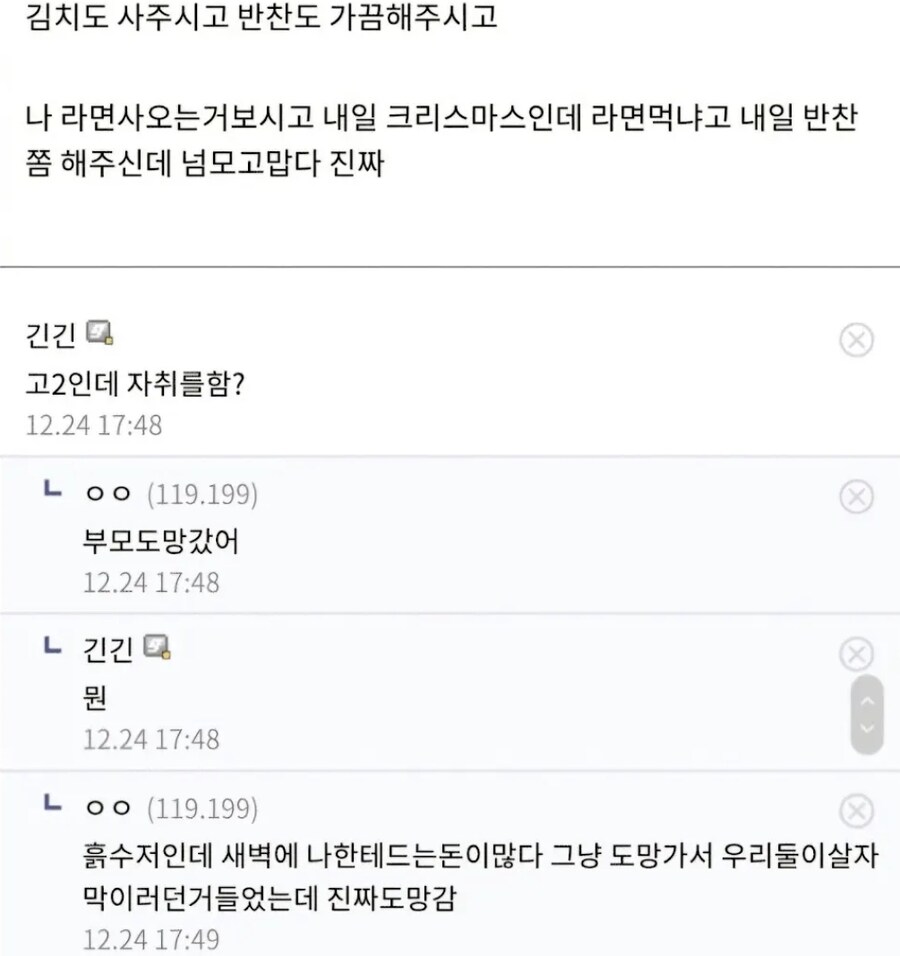Select the comment text '고2인데 자취를함?'
900x956 pixels.
(x=134, y=383)
